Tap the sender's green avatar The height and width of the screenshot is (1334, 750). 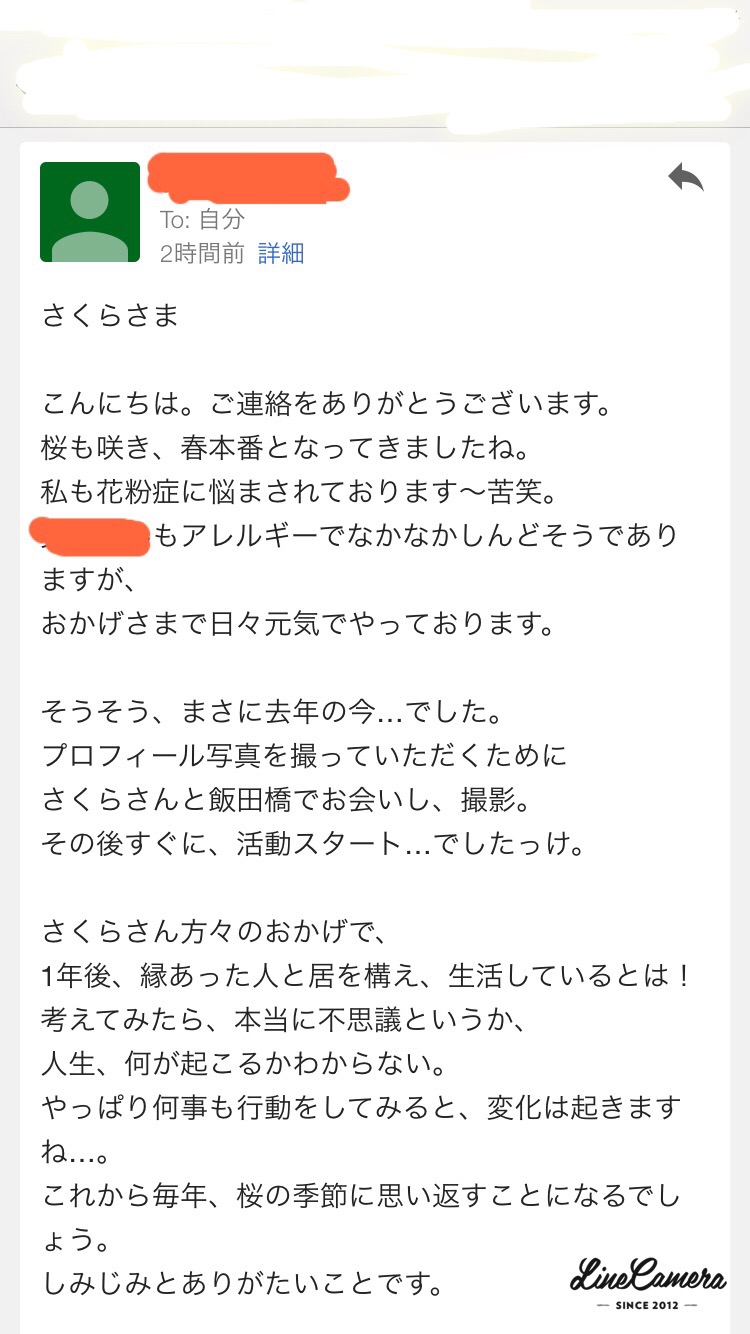pos(90,212)
